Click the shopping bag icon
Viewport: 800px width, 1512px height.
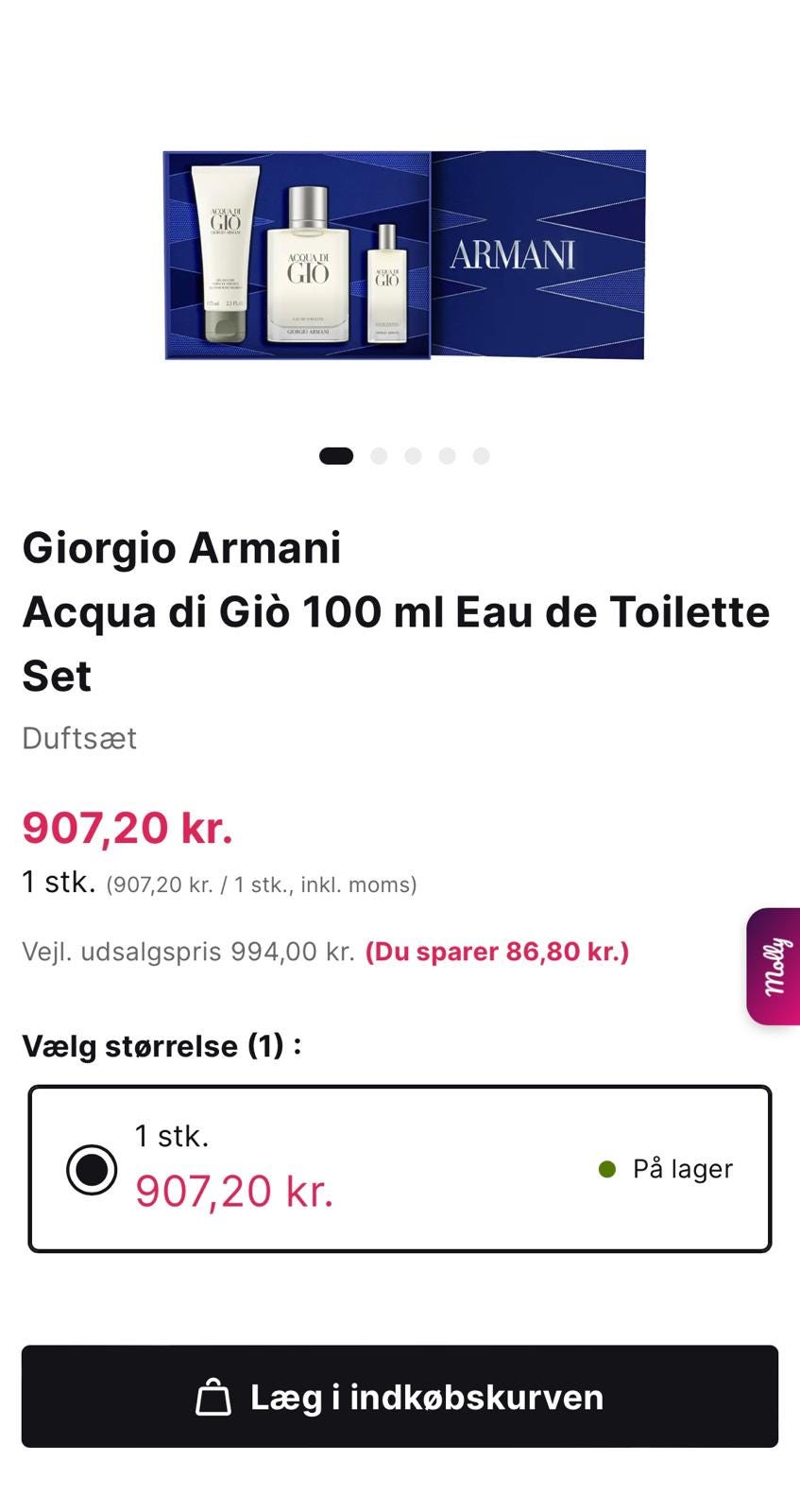pos(215,1396)
